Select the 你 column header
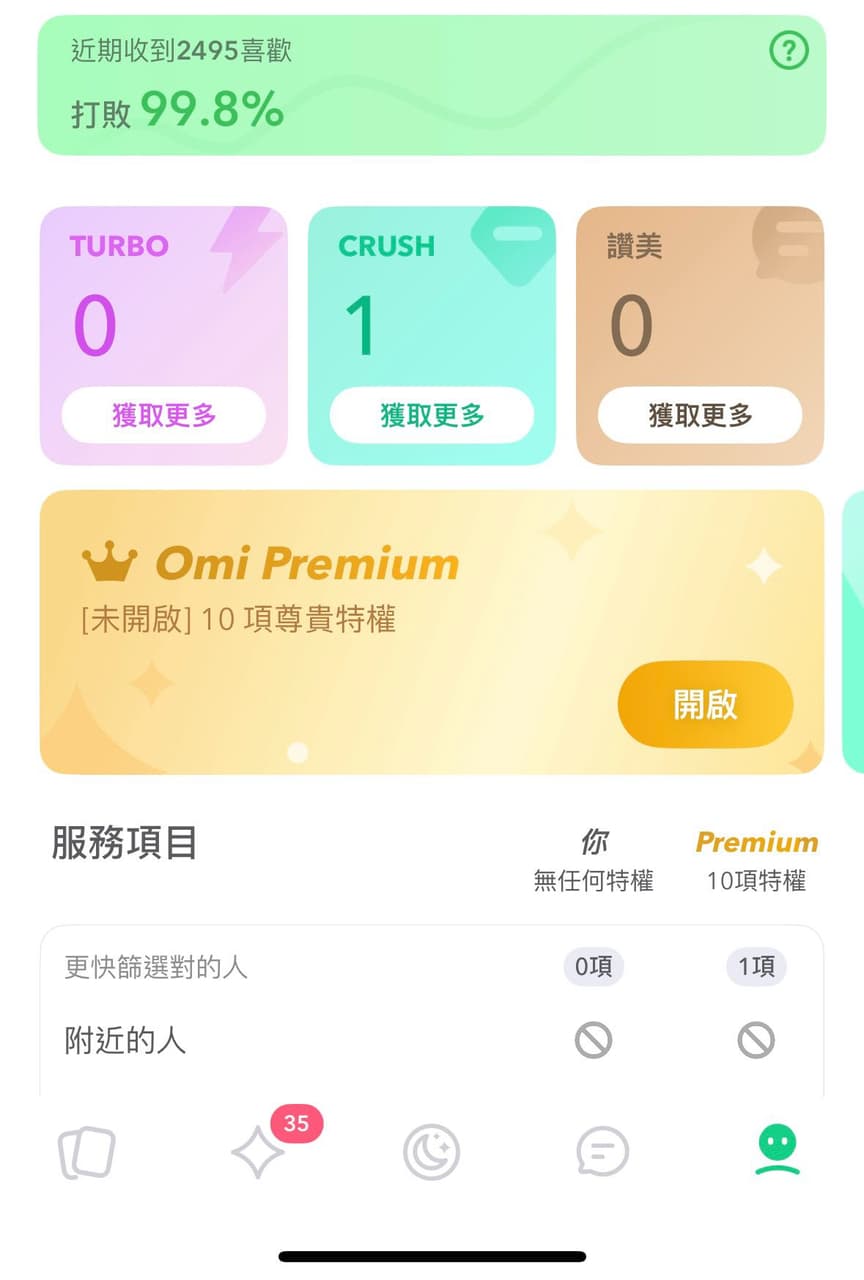 tap(595, 843)
